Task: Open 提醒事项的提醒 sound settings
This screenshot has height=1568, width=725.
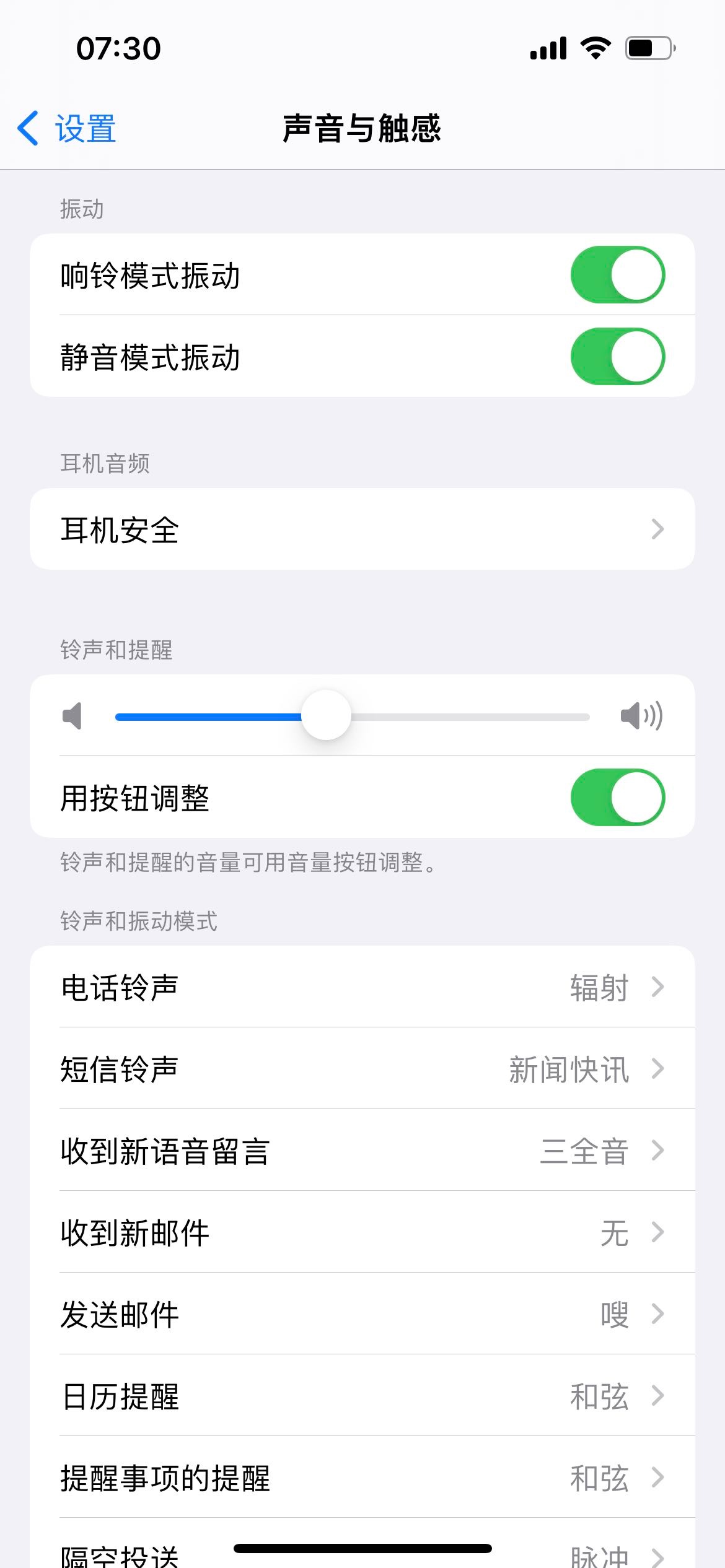Action: coord(362,1478)
